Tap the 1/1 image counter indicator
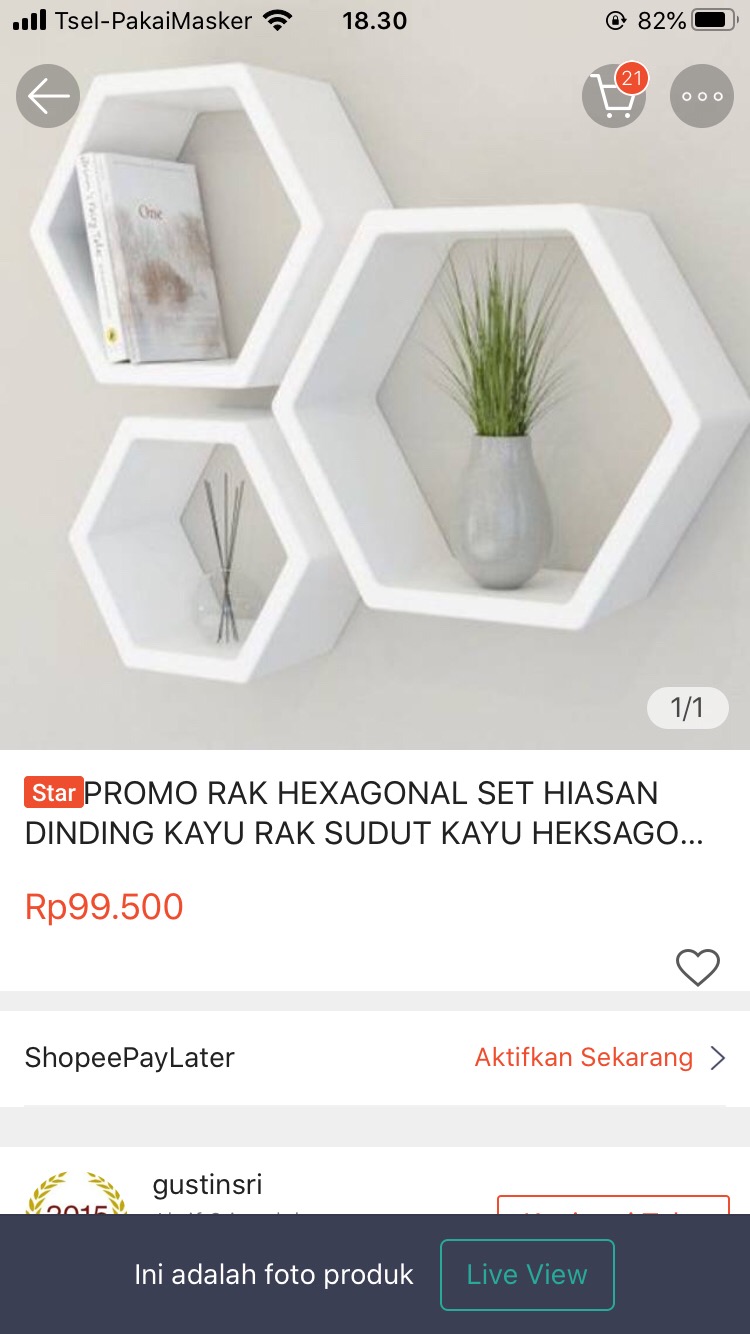This screenshot has width=750, height=1334. point(687,707)
